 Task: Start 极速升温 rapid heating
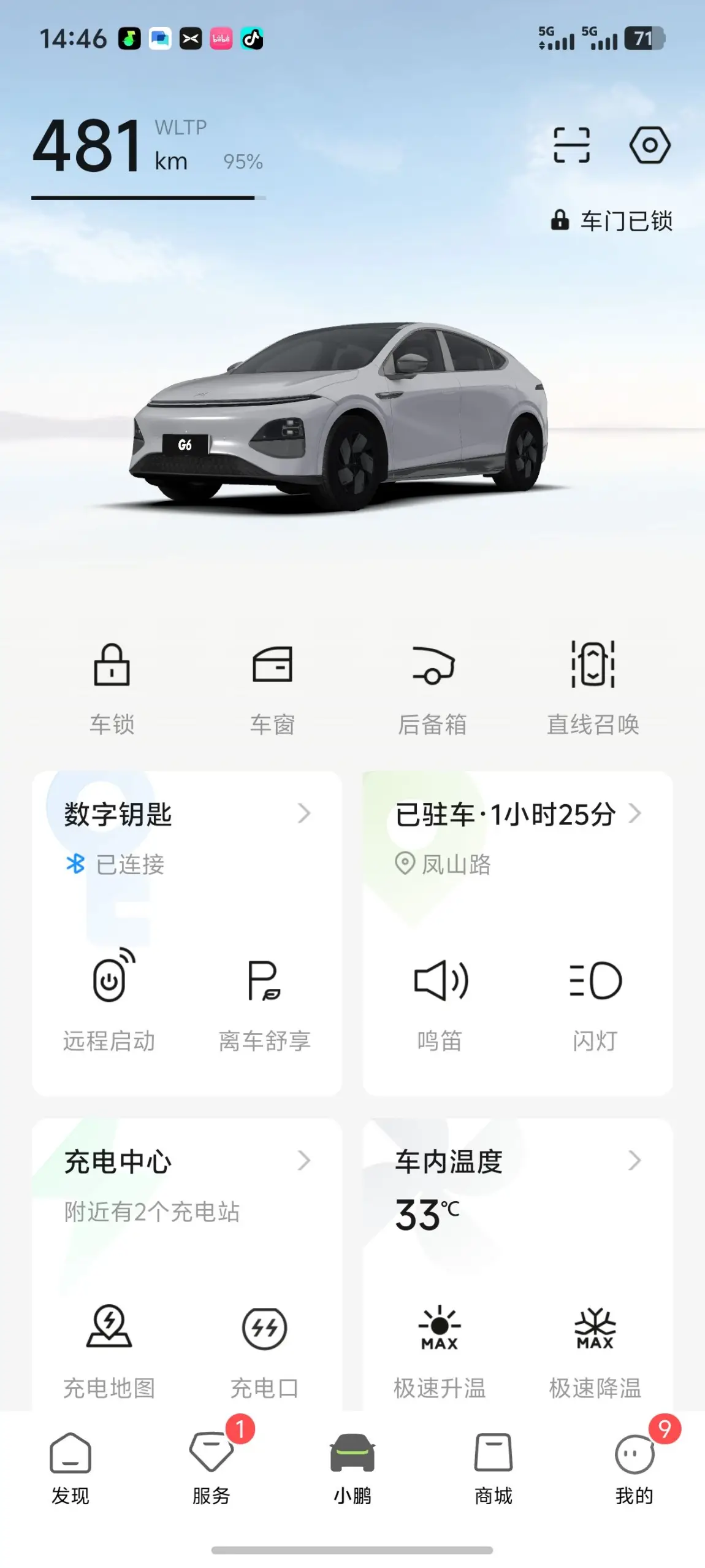coord(440,1346)
